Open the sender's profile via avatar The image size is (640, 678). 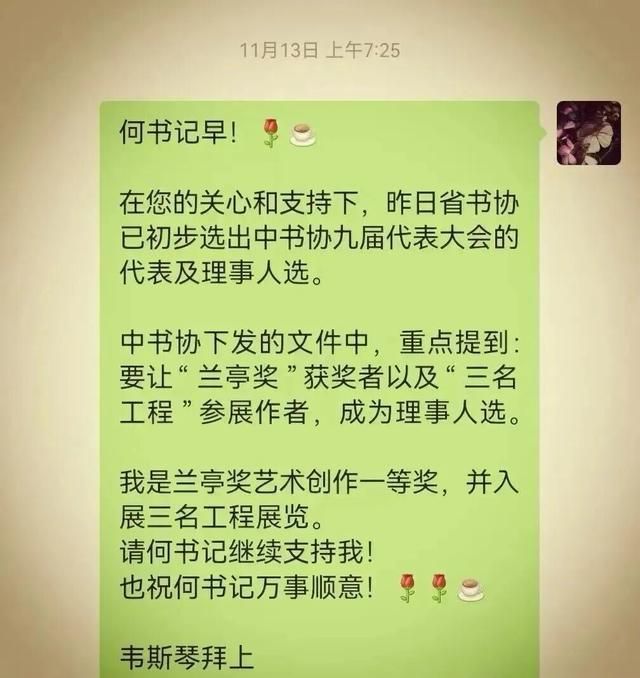click(589, 133)
